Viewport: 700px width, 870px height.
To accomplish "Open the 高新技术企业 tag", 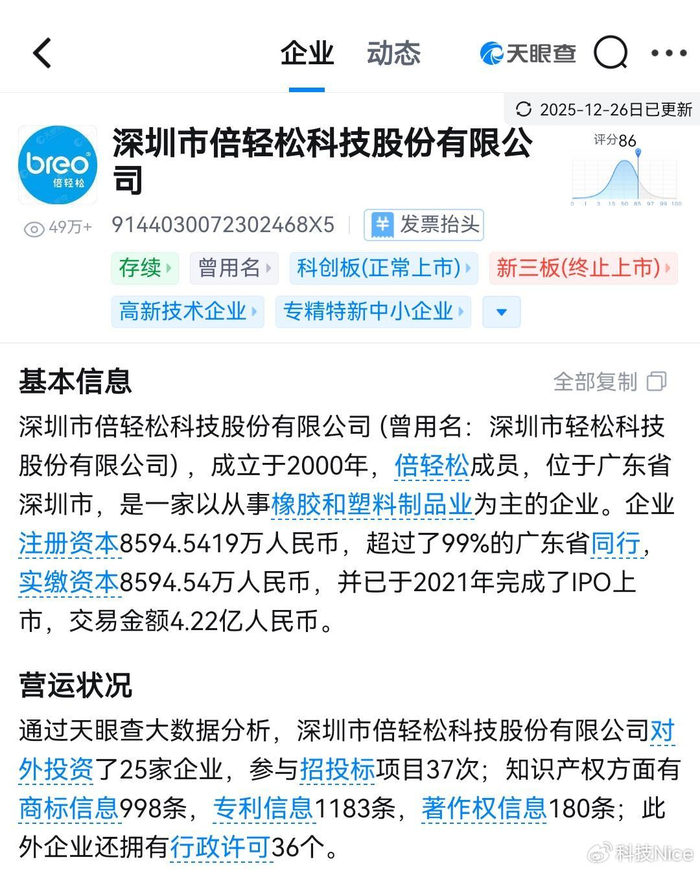I will (x=190, y=311).
